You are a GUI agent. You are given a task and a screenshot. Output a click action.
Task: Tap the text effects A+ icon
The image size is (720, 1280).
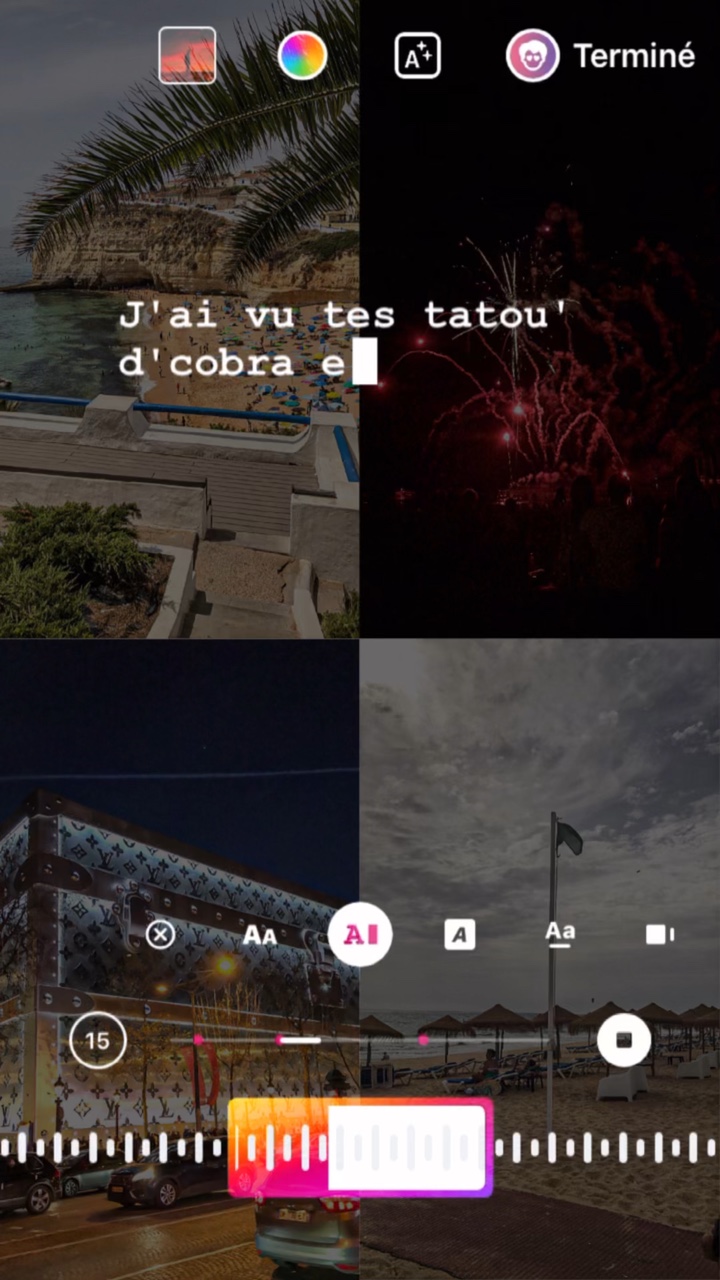click(x=417, y=56)
